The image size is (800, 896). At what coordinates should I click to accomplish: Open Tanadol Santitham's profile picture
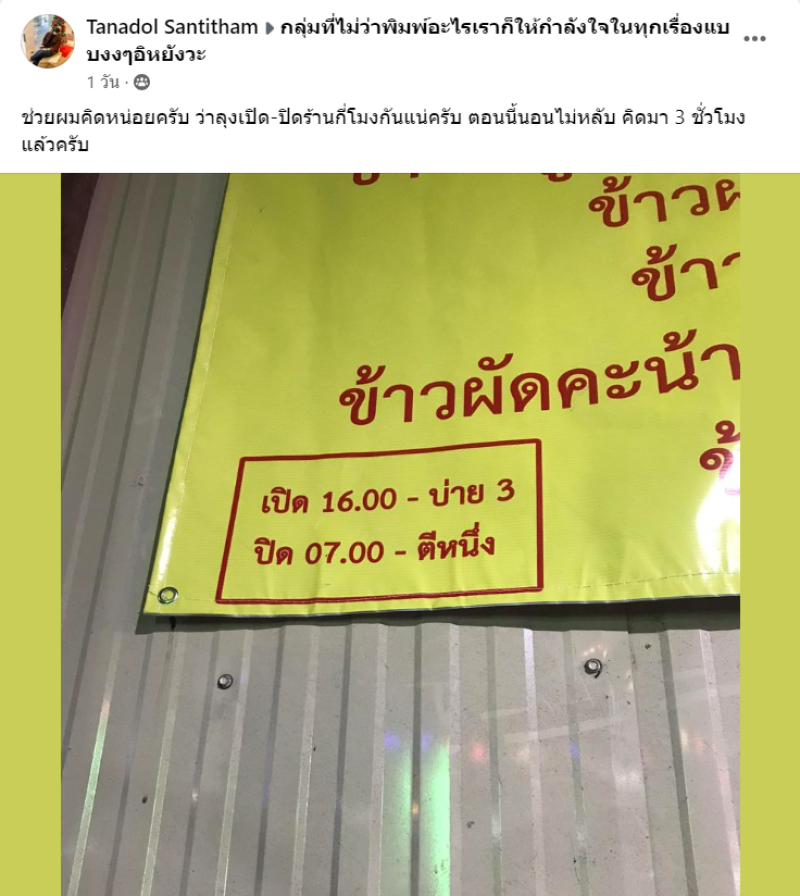47,41
